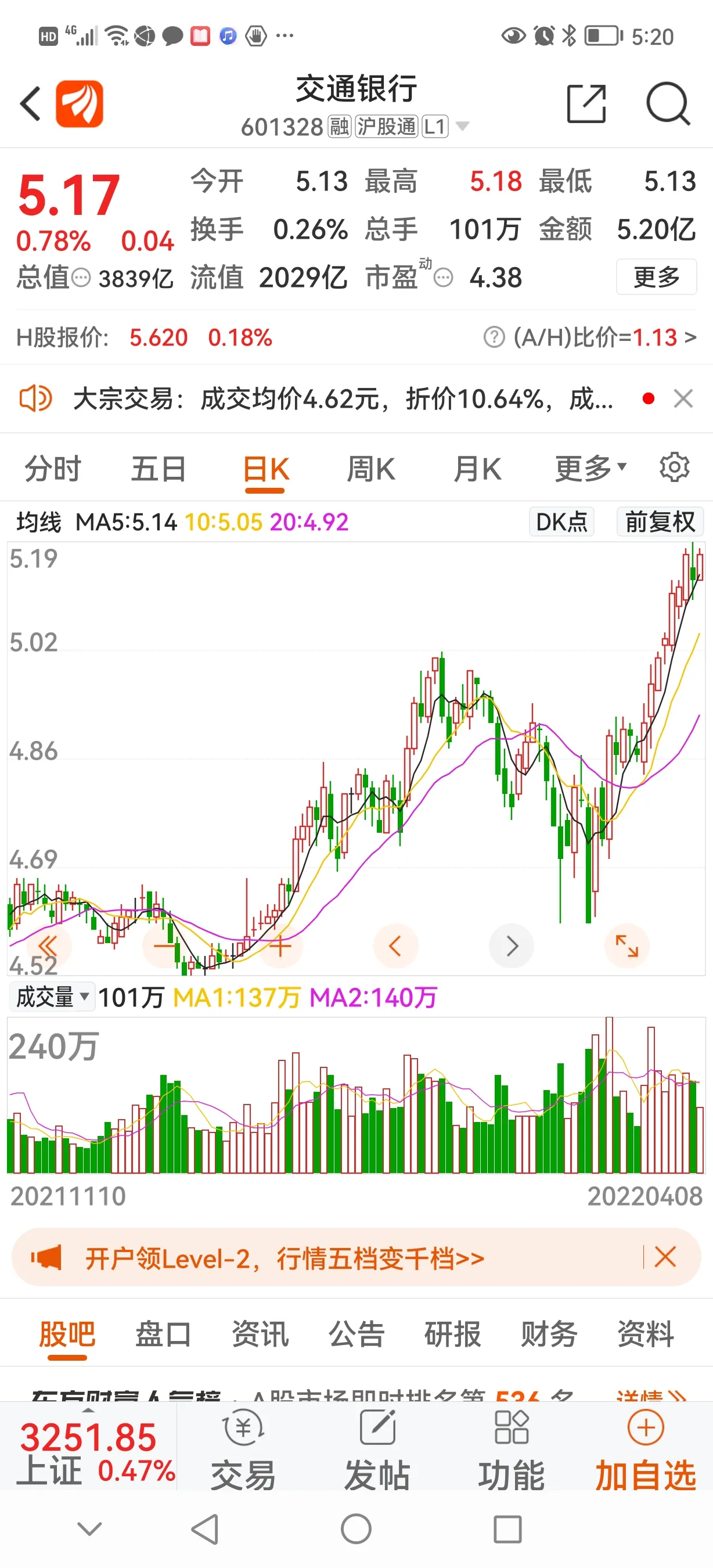Viewport: 713px width, 1568px height.
Task: Select the 月K chart tab
Action: coord(477,469)
